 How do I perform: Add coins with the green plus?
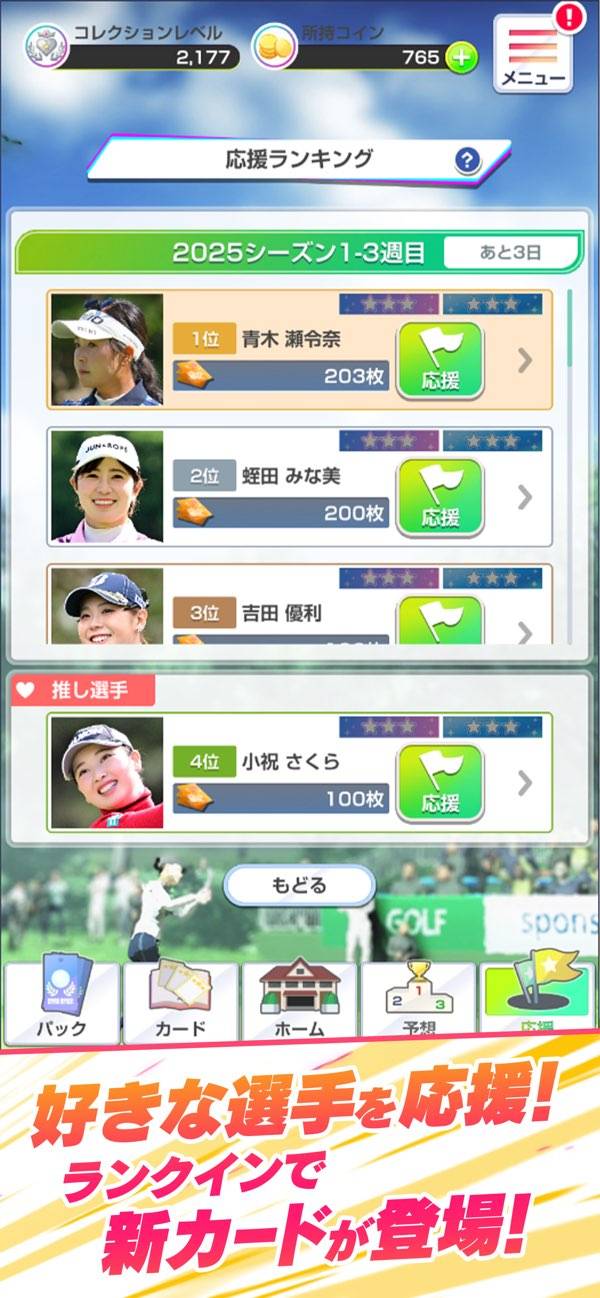[x=461, y=58]
